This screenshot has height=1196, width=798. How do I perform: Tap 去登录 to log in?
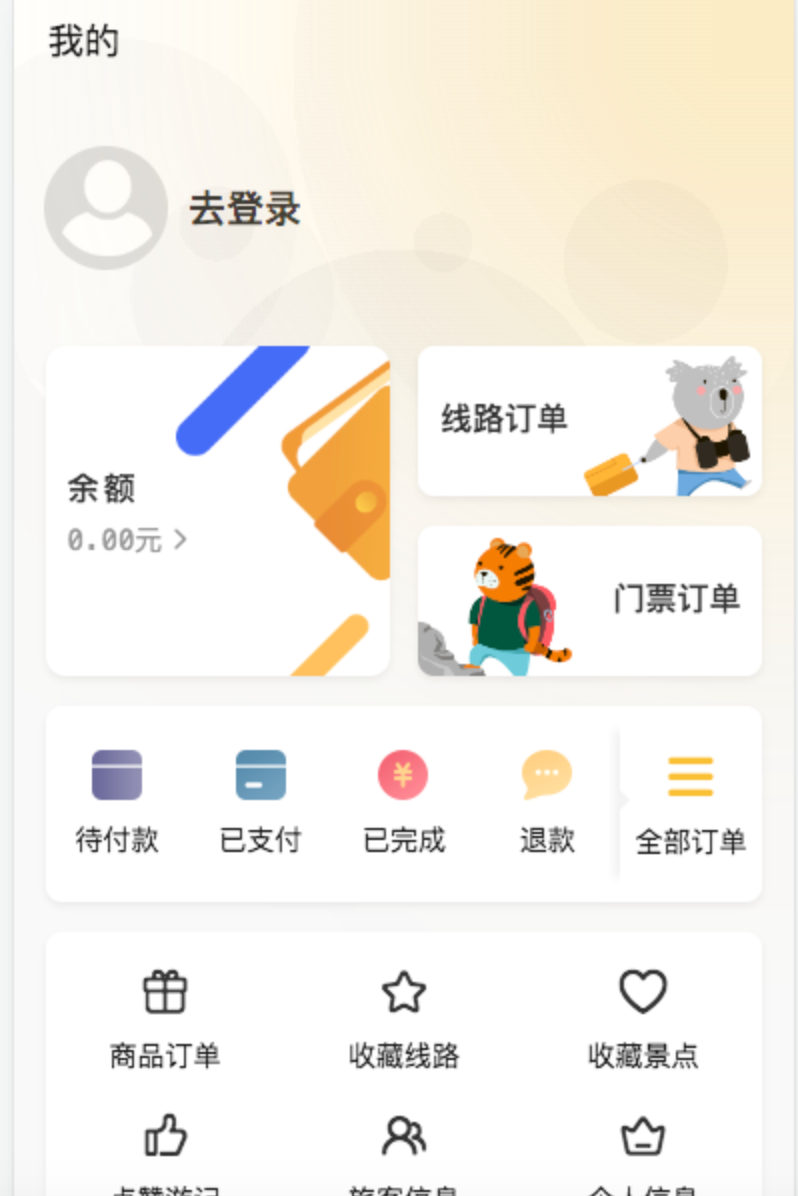(x=245, y=210)
